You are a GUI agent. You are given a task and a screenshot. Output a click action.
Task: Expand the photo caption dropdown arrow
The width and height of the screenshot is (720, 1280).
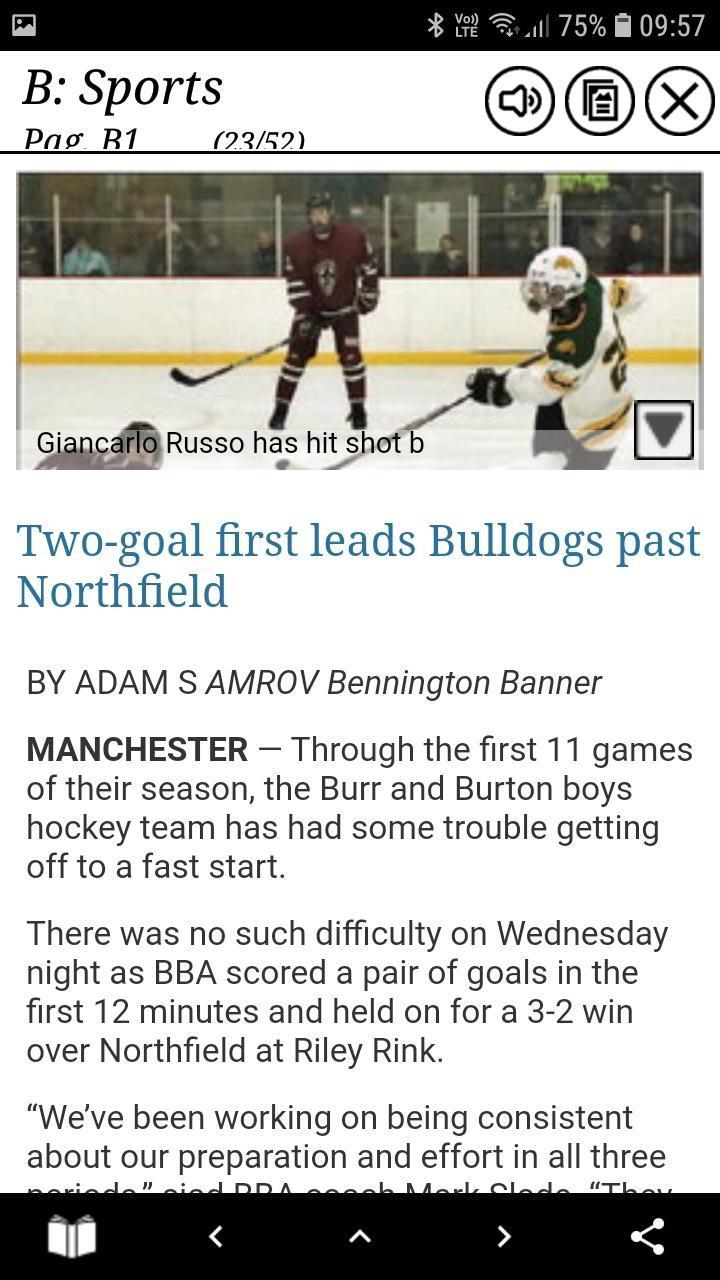[x=663, y=431]
